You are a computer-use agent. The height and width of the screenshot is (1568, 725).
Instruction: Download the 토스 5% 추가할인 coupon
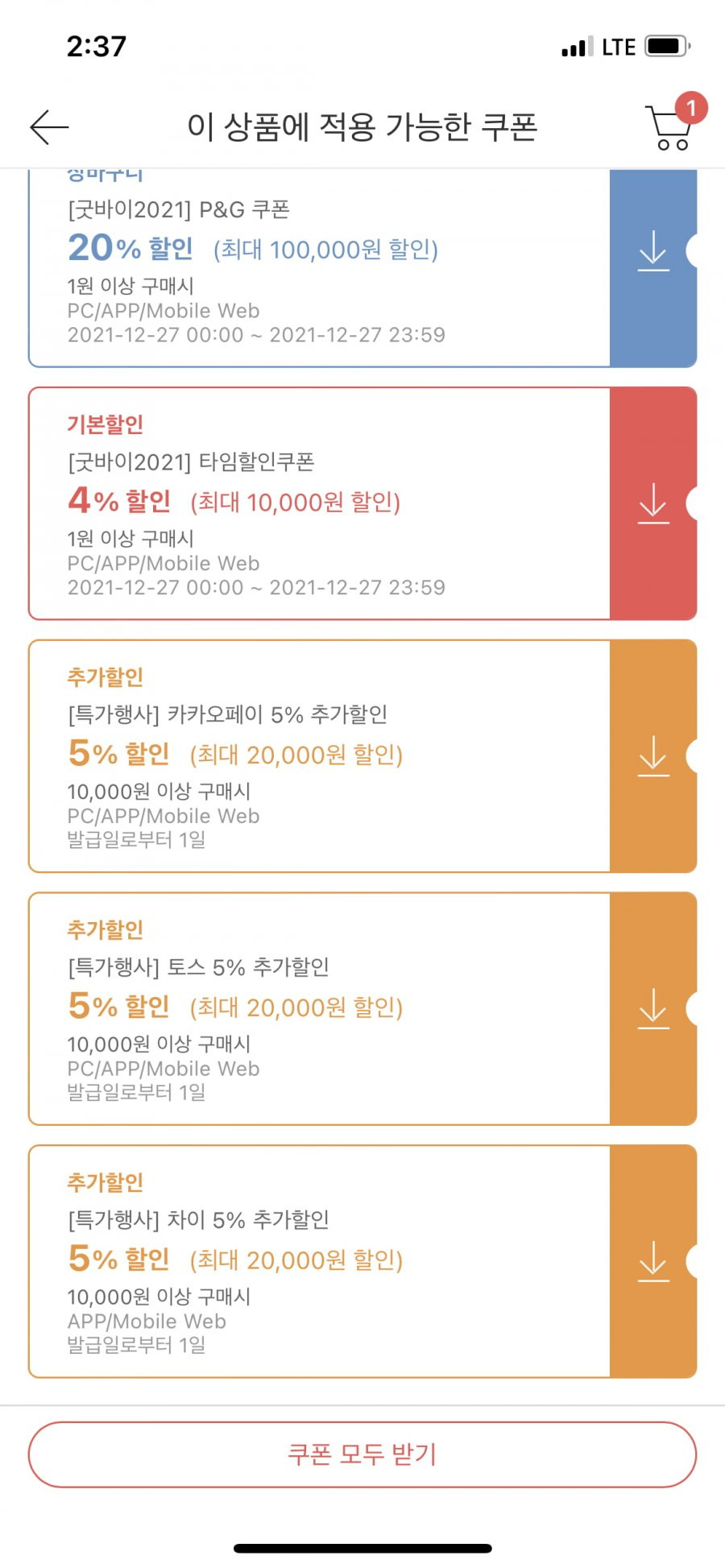(653, 1009)
